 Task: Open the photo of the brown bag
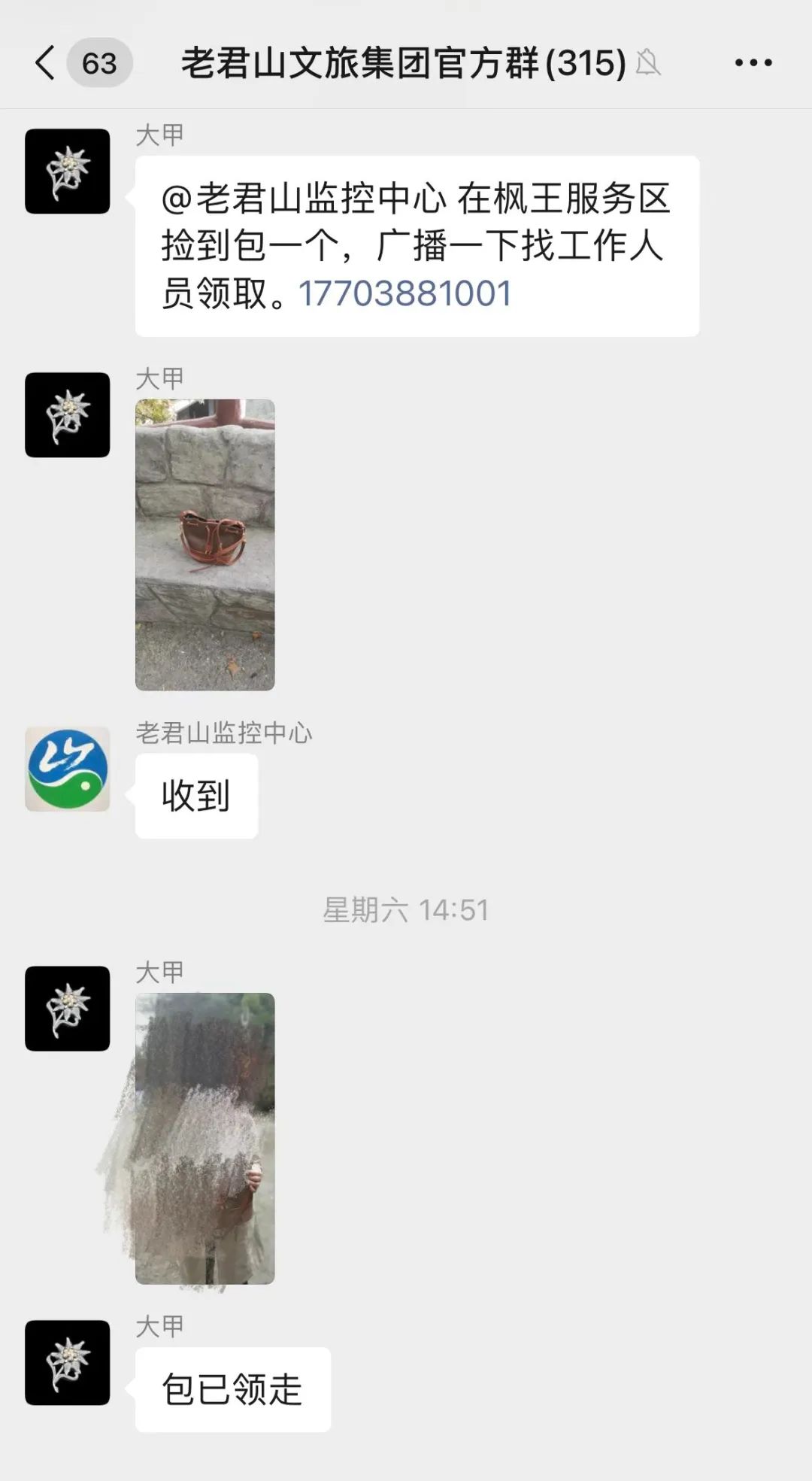(x=205, y=545)
